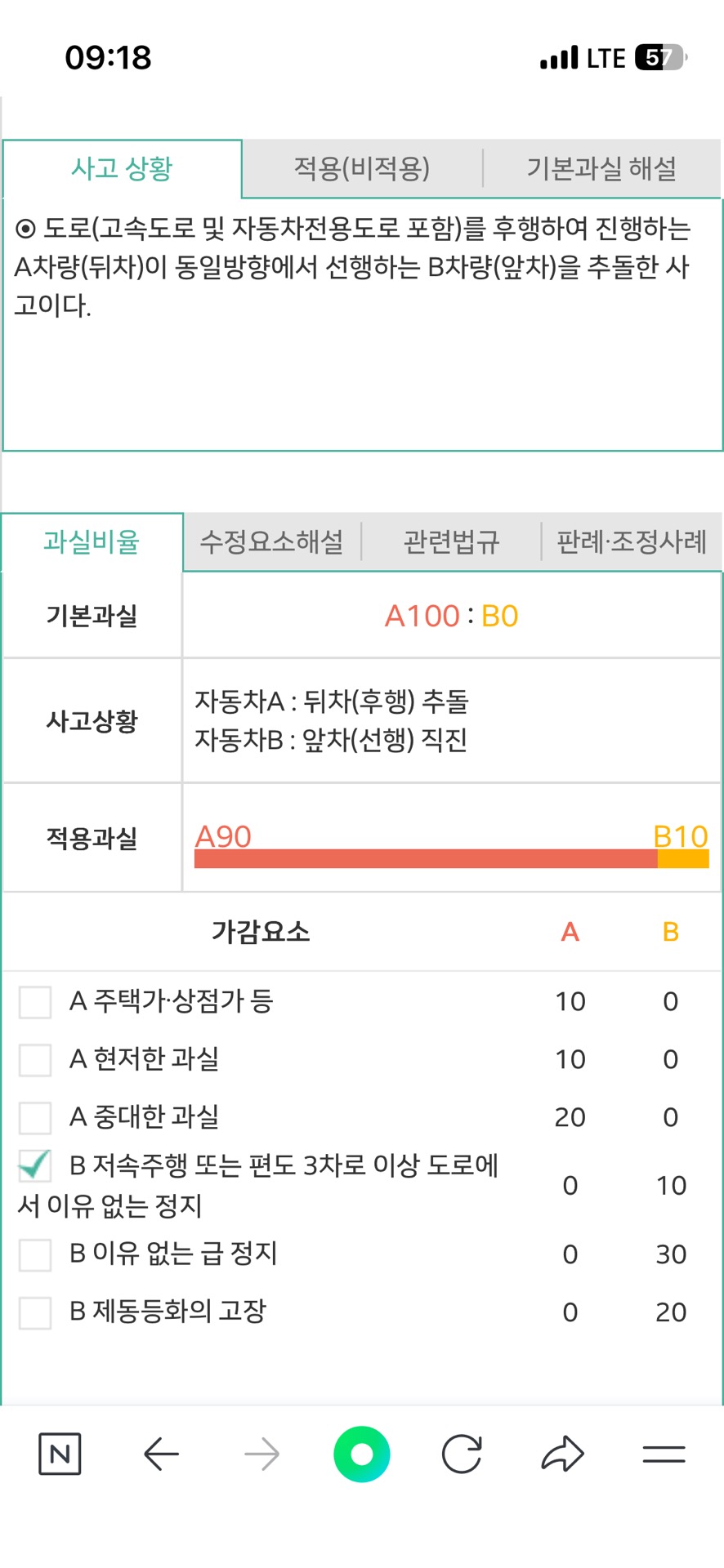Screen dimensions: 724x1568
Task: Check the B 이유 없는 급 정지 checkbox
Action: pos(35,1254)
